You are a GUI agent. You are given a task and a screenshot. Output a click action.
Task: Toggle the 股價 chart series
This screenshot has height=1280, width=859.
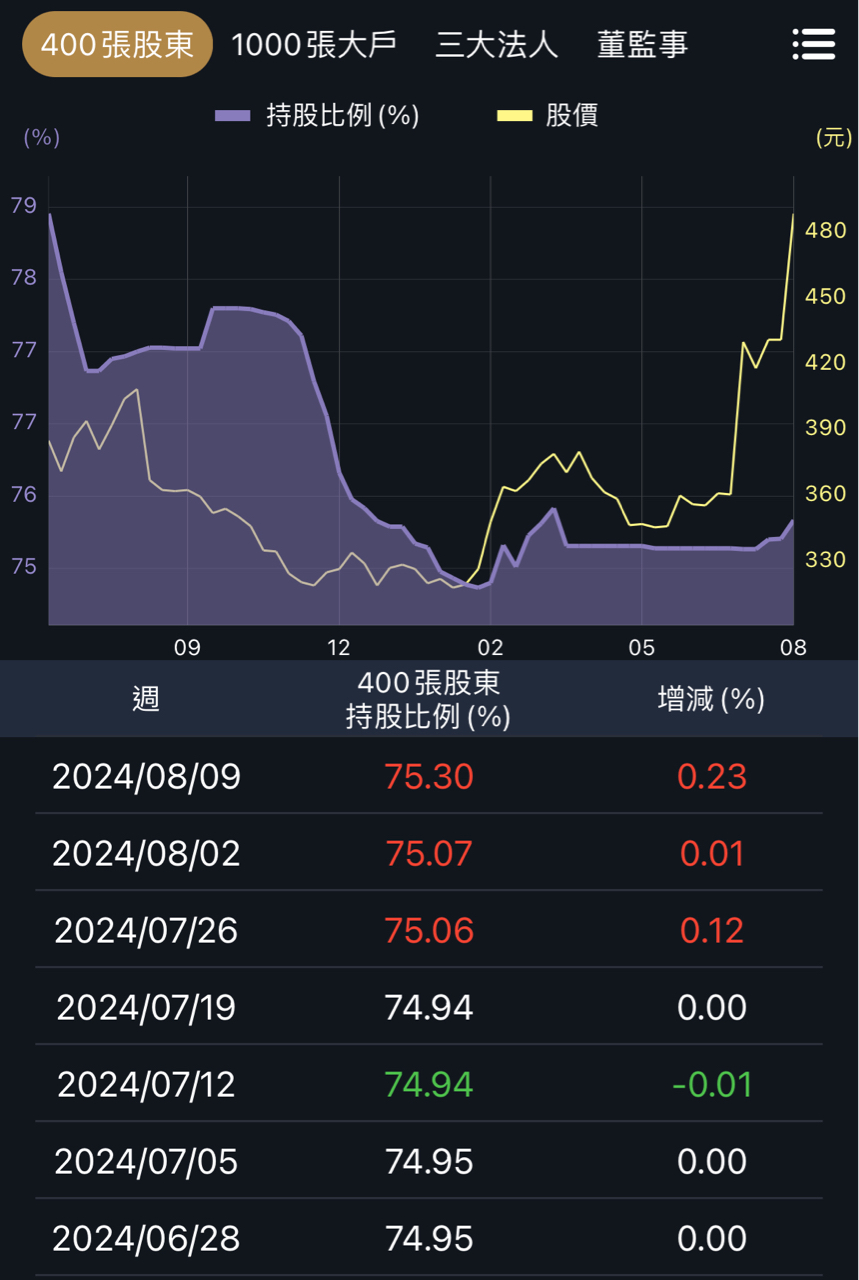coord(548,116)
